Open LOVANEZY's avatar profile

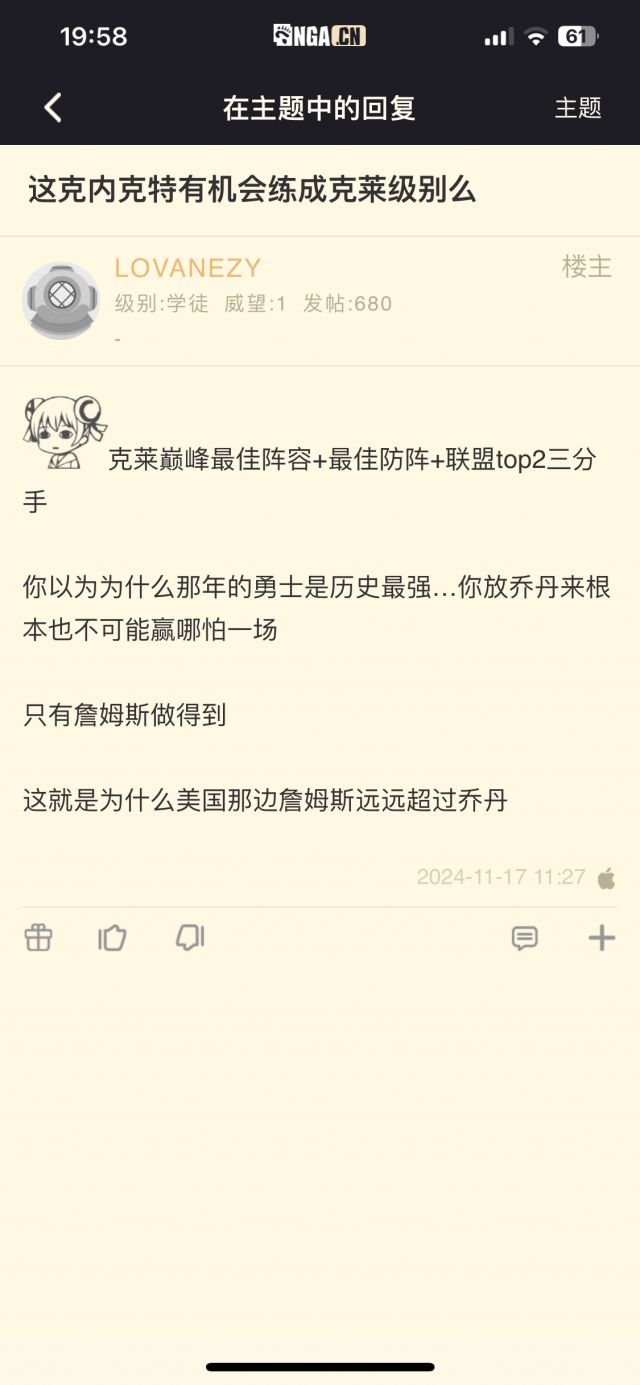61,300
